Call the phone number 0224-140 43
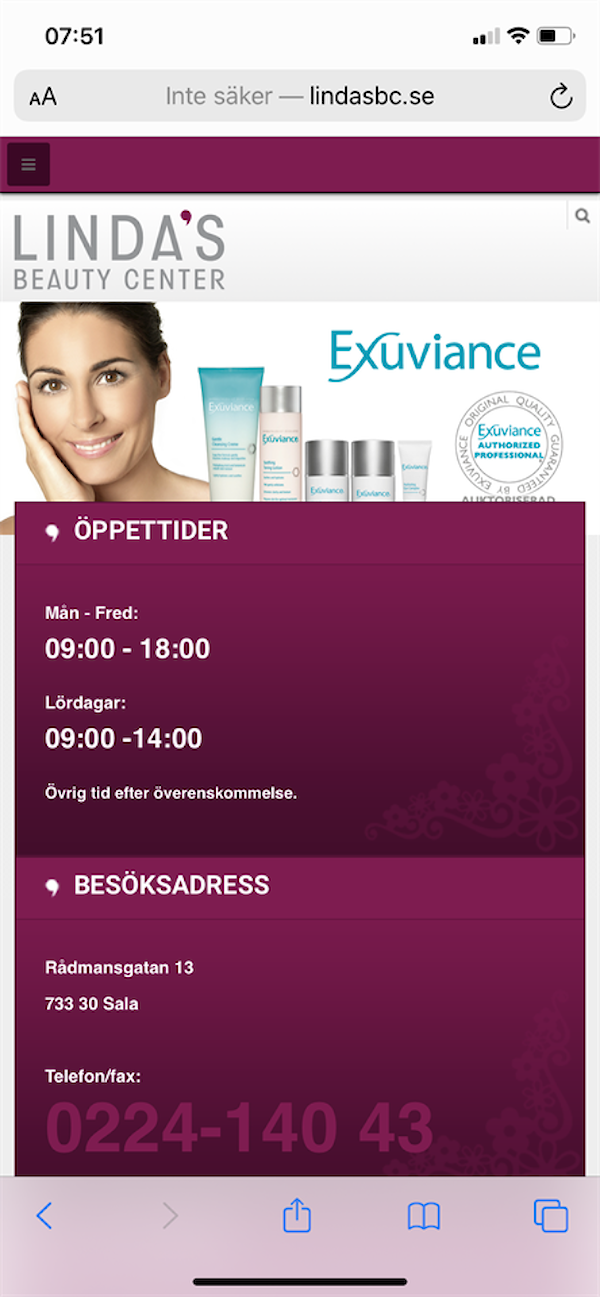This screenshot has width=600, height=1297. pos(239,1128)
